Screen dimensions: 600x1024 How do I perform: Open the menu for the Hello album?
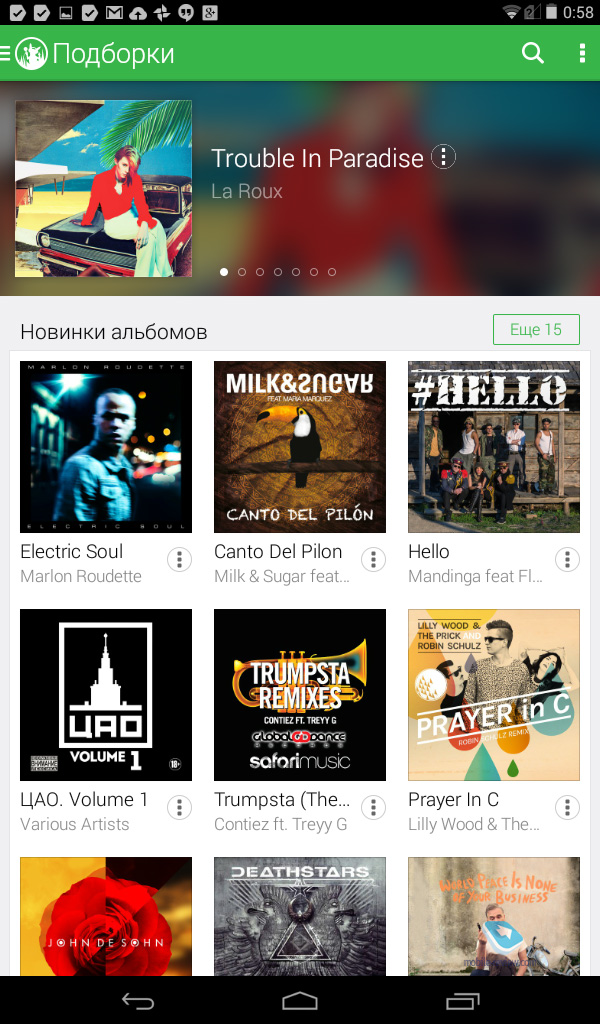pyautogui.click(x=567, y=560)
